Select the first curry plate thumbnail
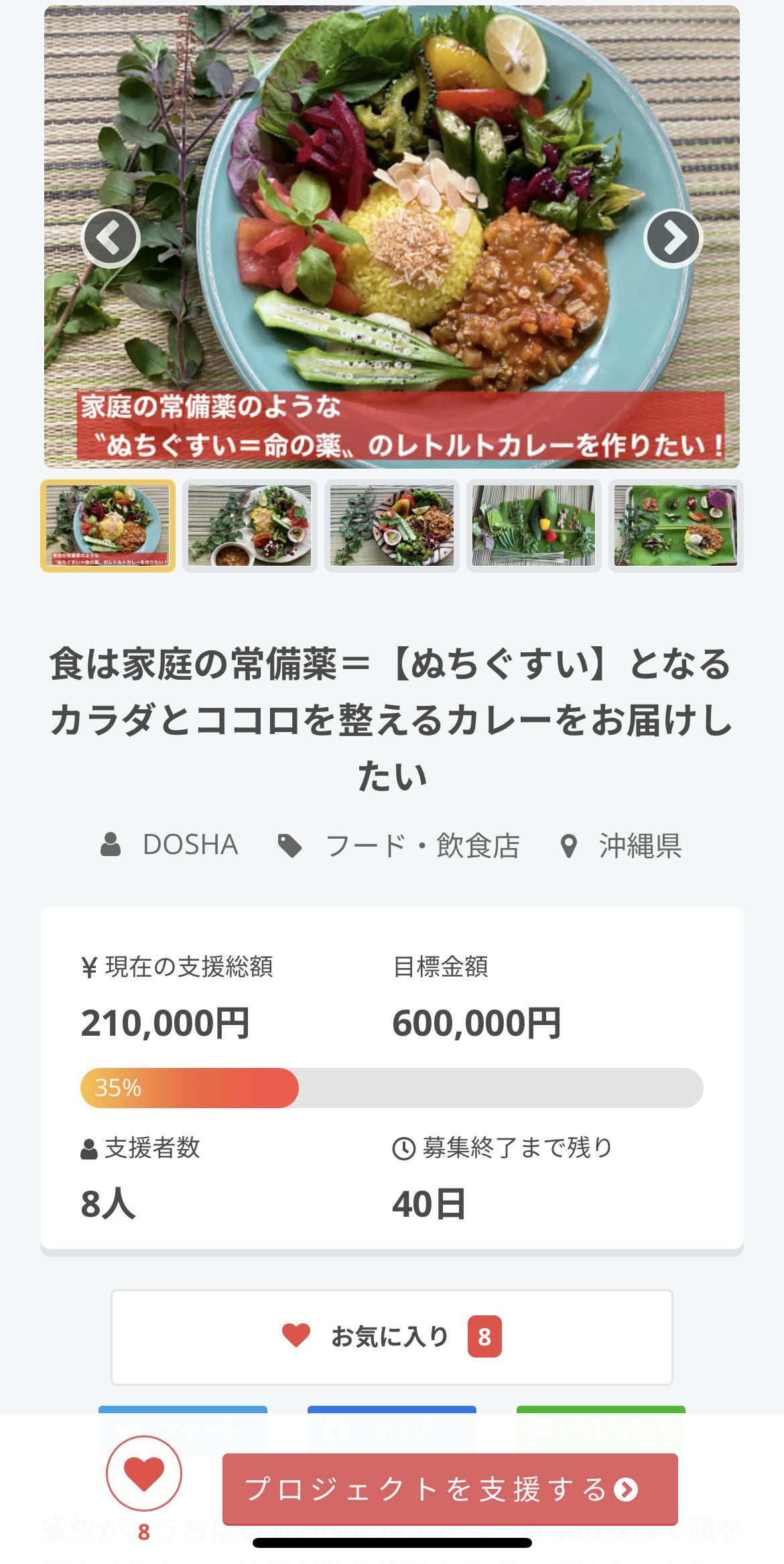Screen dimensions: 784x1564 pyautogui.click(x=108, y=526)
